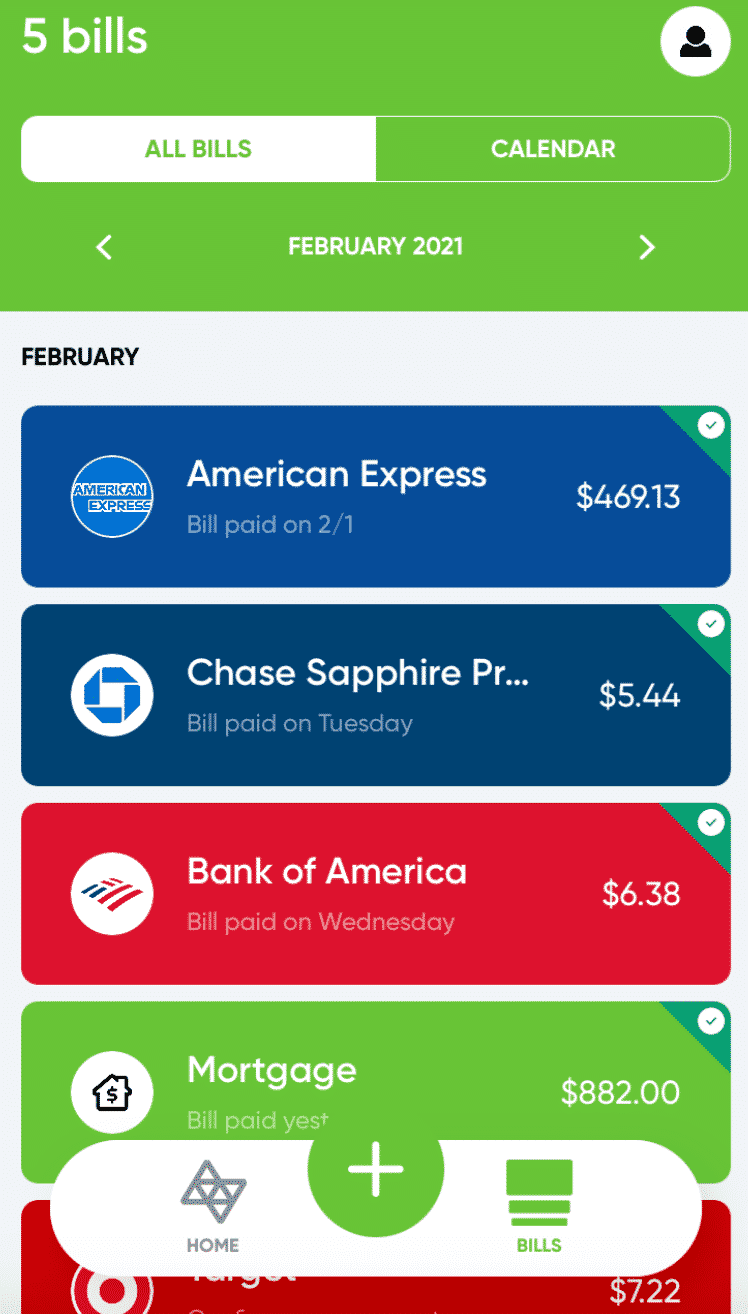Tap the Bills tab in bottom bar
748x1314 pixels.
click(x=539, y=1208)
